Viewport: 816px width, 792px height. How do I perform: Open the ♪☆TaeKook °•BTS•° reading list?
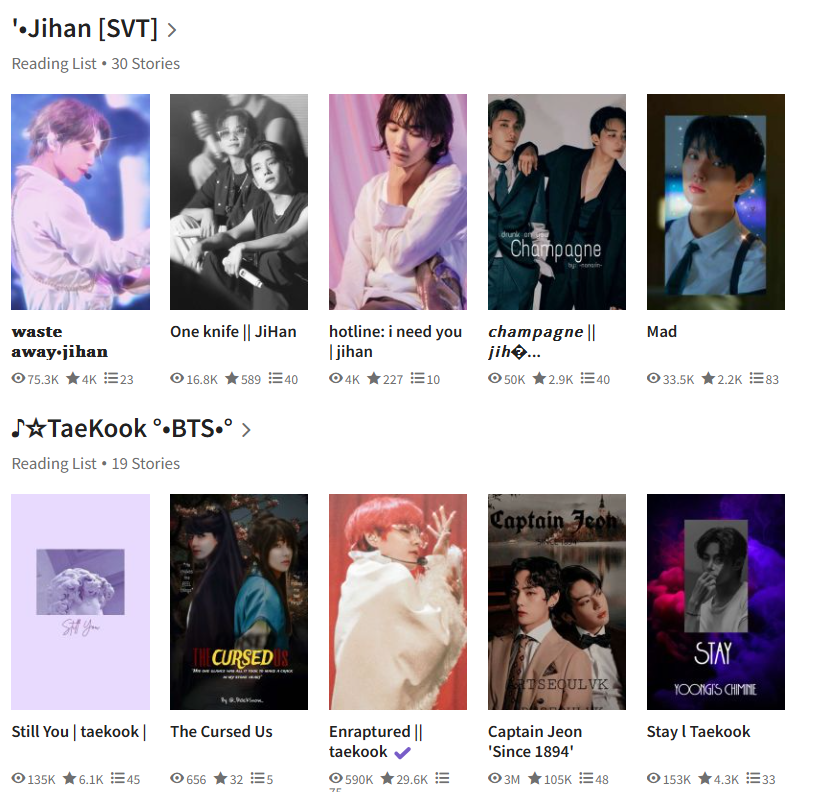[x=122, y=429]
